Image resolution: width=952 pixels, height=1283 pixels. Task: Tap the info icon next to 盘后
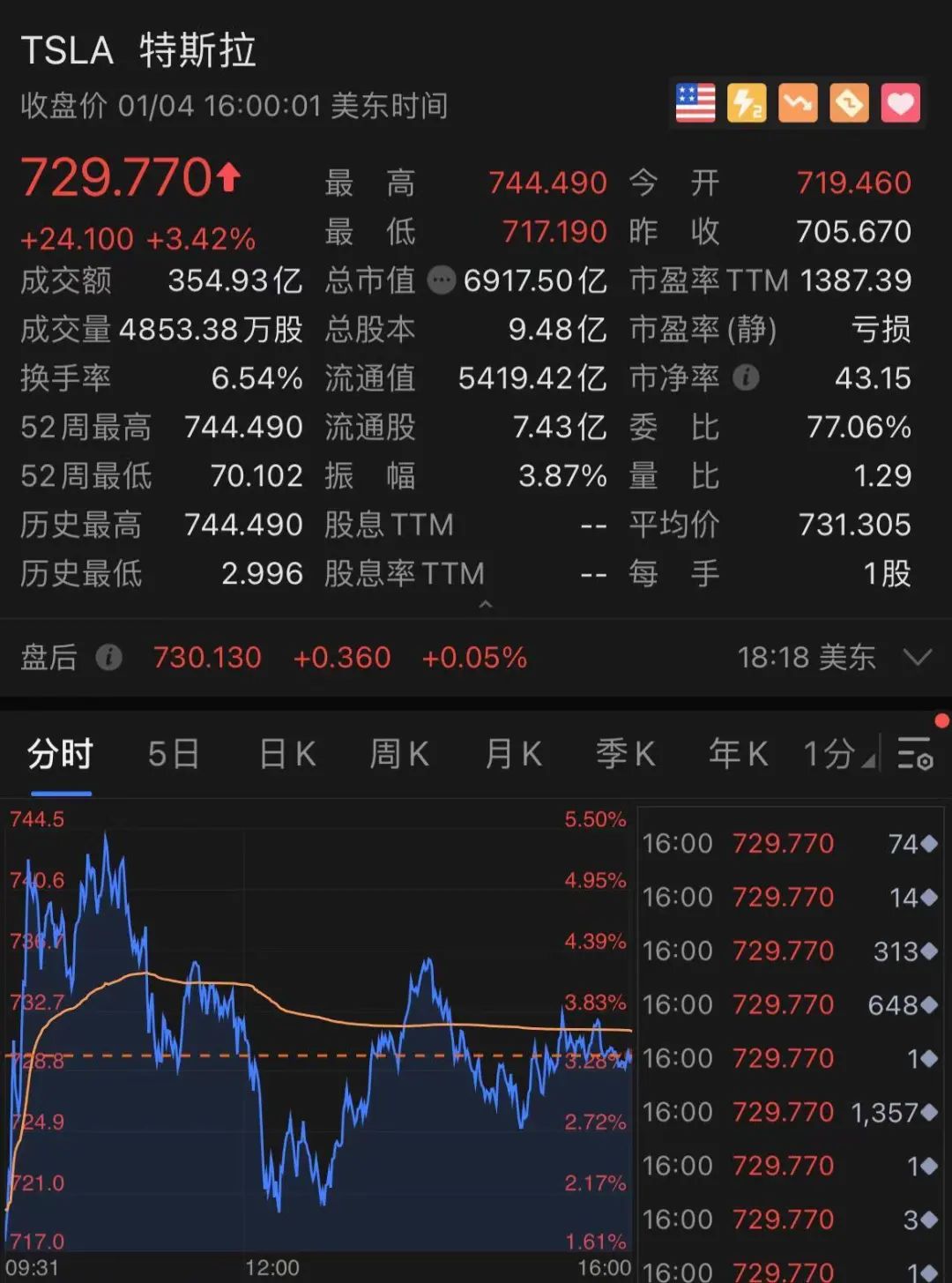108,658
